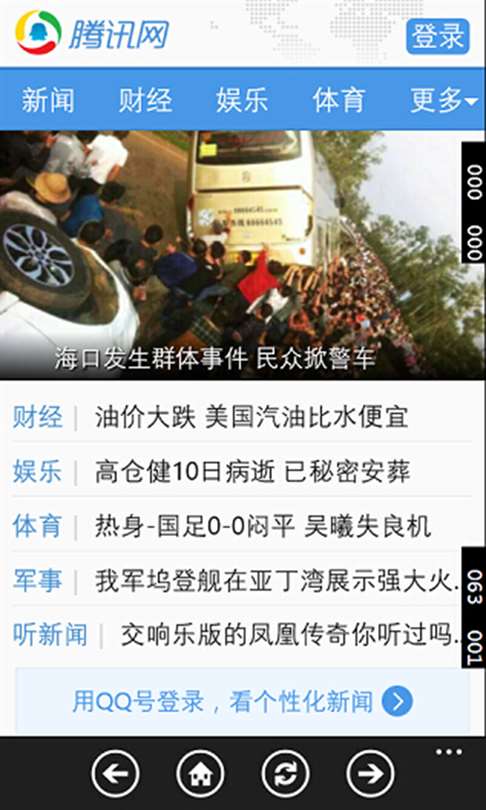Viewport: 486px width, 810px height.
Task: Open the 海口发生群体事件 headline image
Action: pos(242,255)
